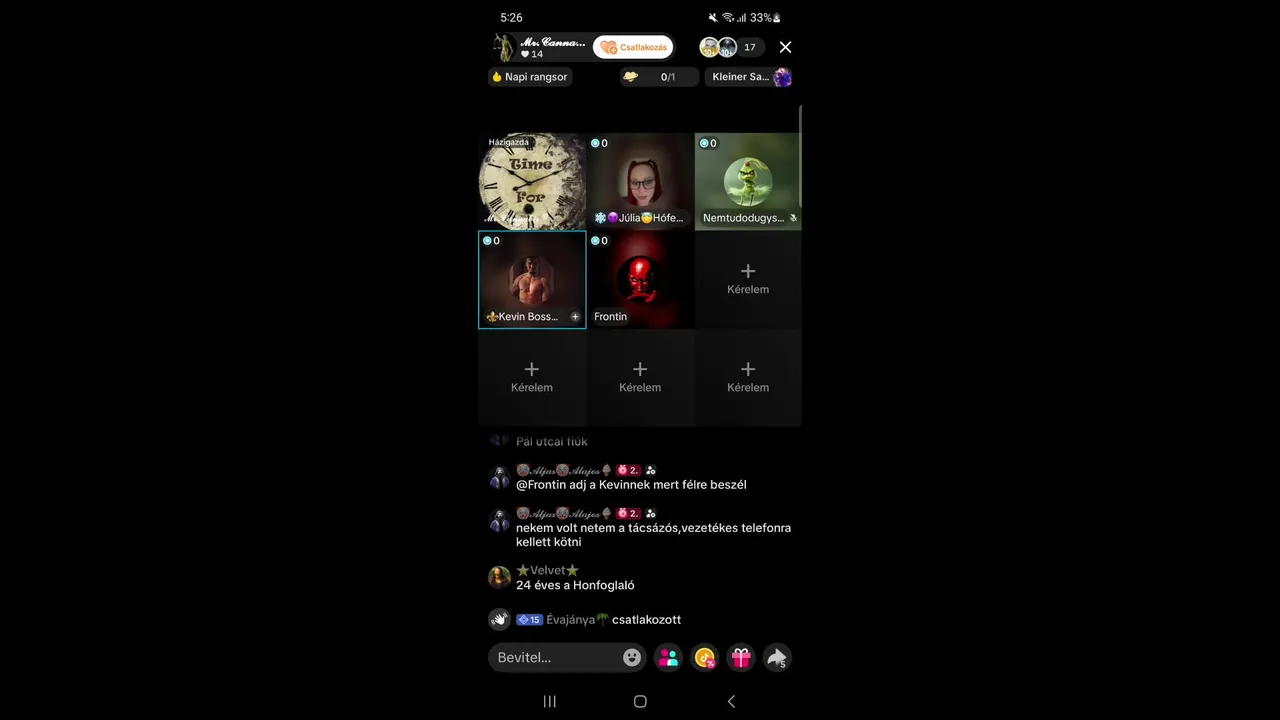
Task: Open the coin rewards icon
Action: (x=705, y=657)
